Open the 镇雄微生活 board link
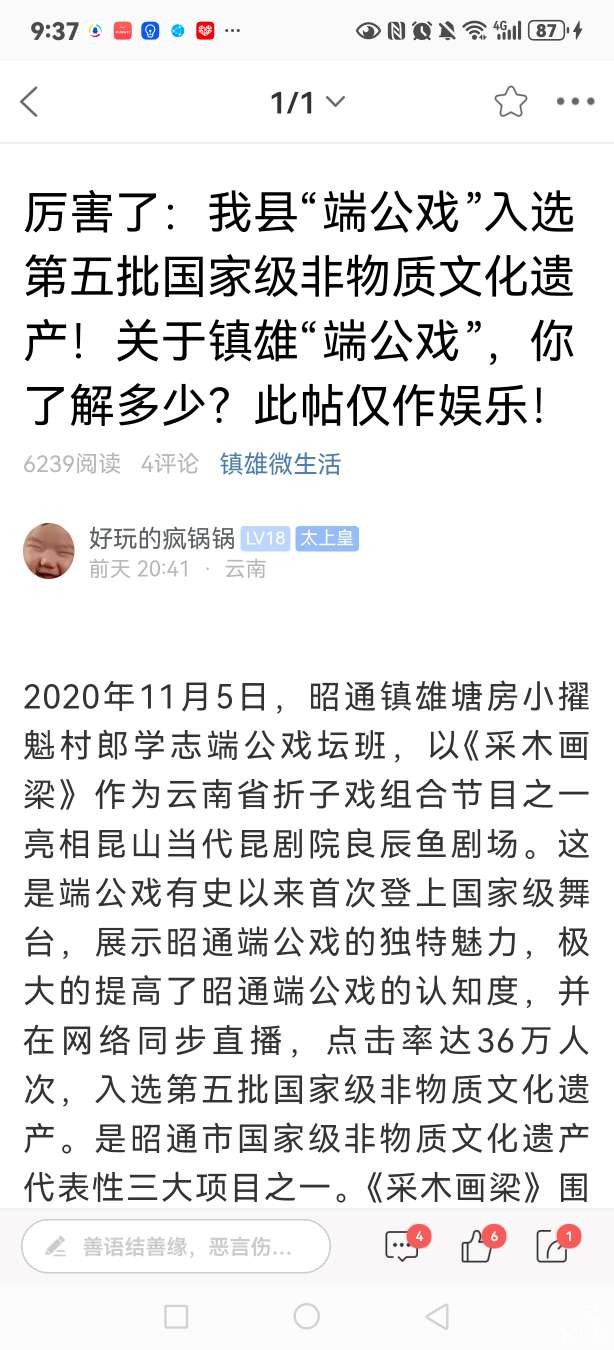 [x=280, y=464]
